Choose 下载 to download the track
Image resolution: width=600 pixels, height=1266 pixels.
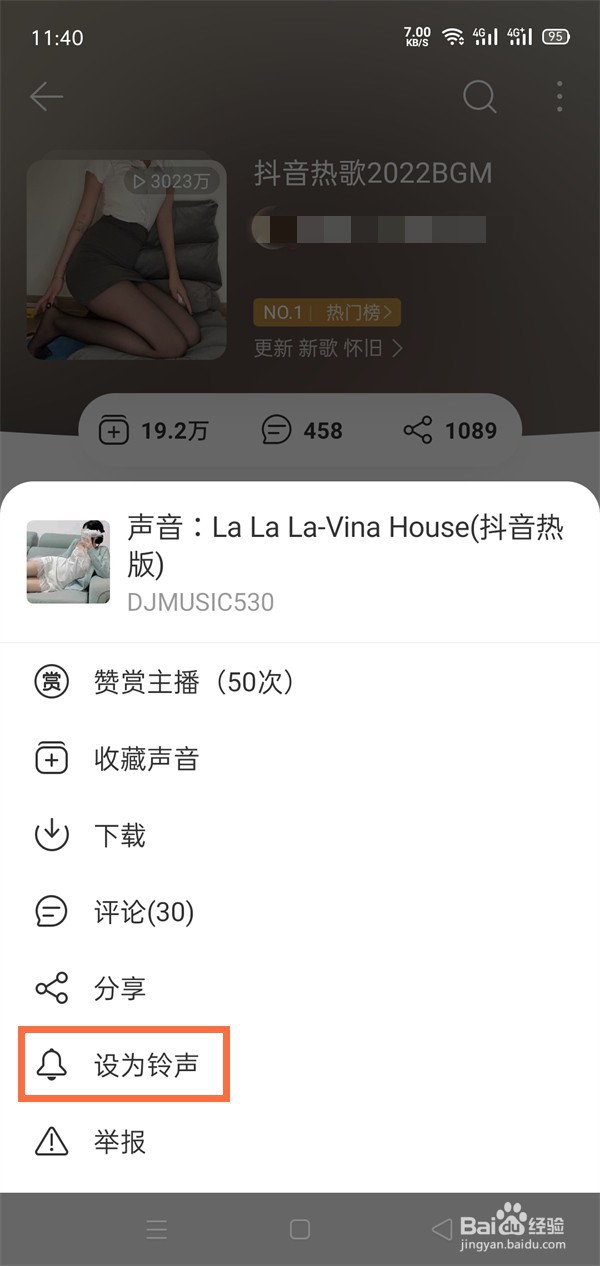300,835
